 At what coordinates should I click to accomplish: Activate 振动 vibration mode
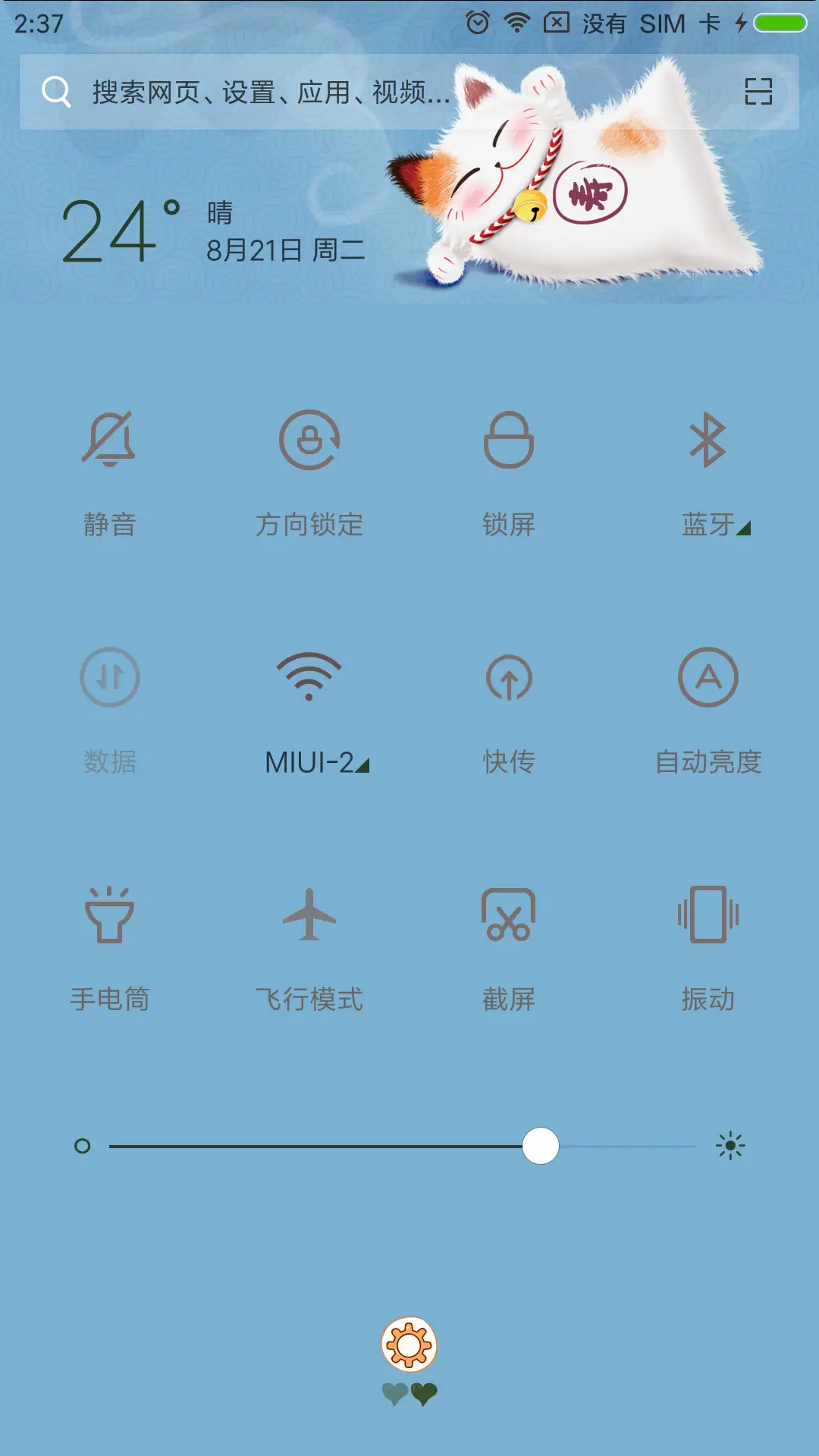[x=707, y=925]
